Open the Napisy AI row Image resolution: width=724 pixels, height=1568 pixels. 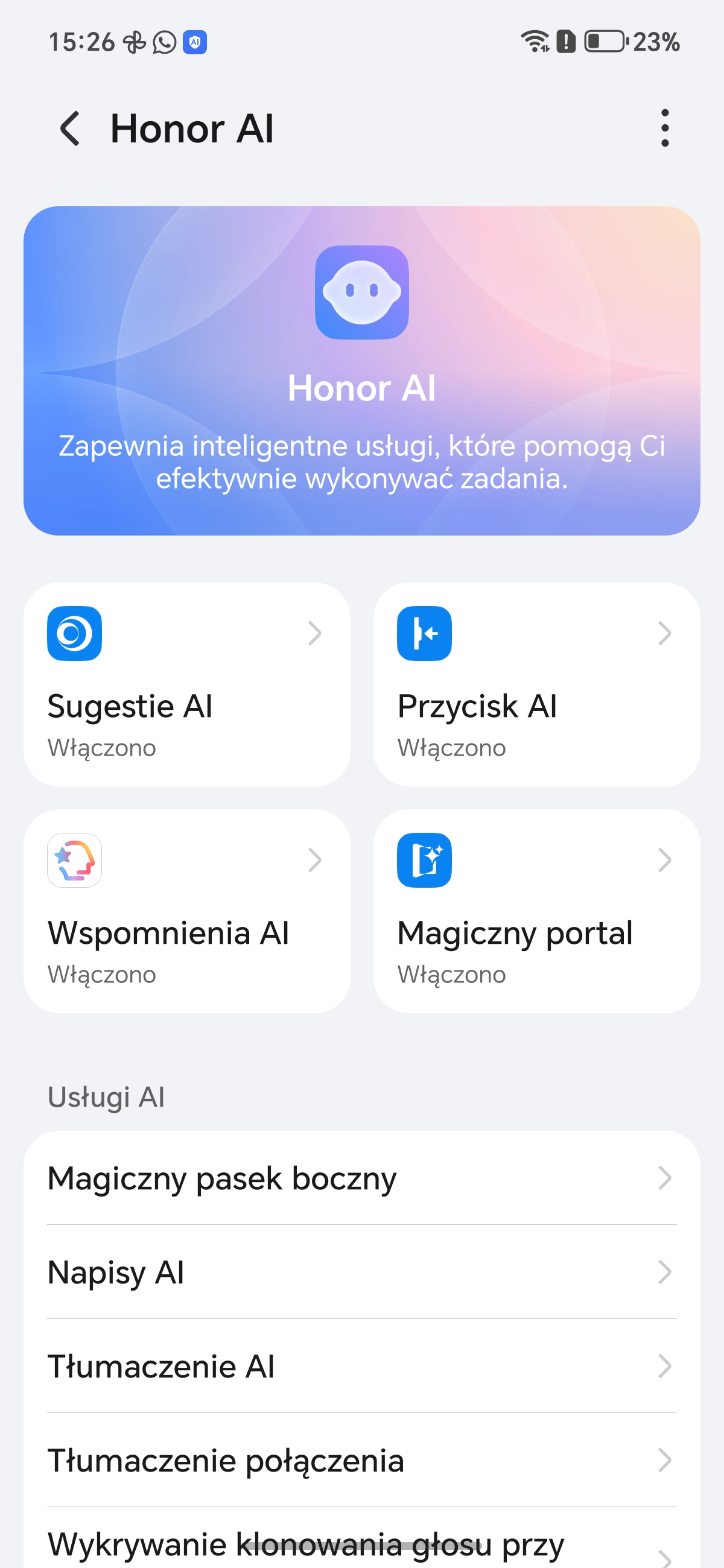(361, 1272)
